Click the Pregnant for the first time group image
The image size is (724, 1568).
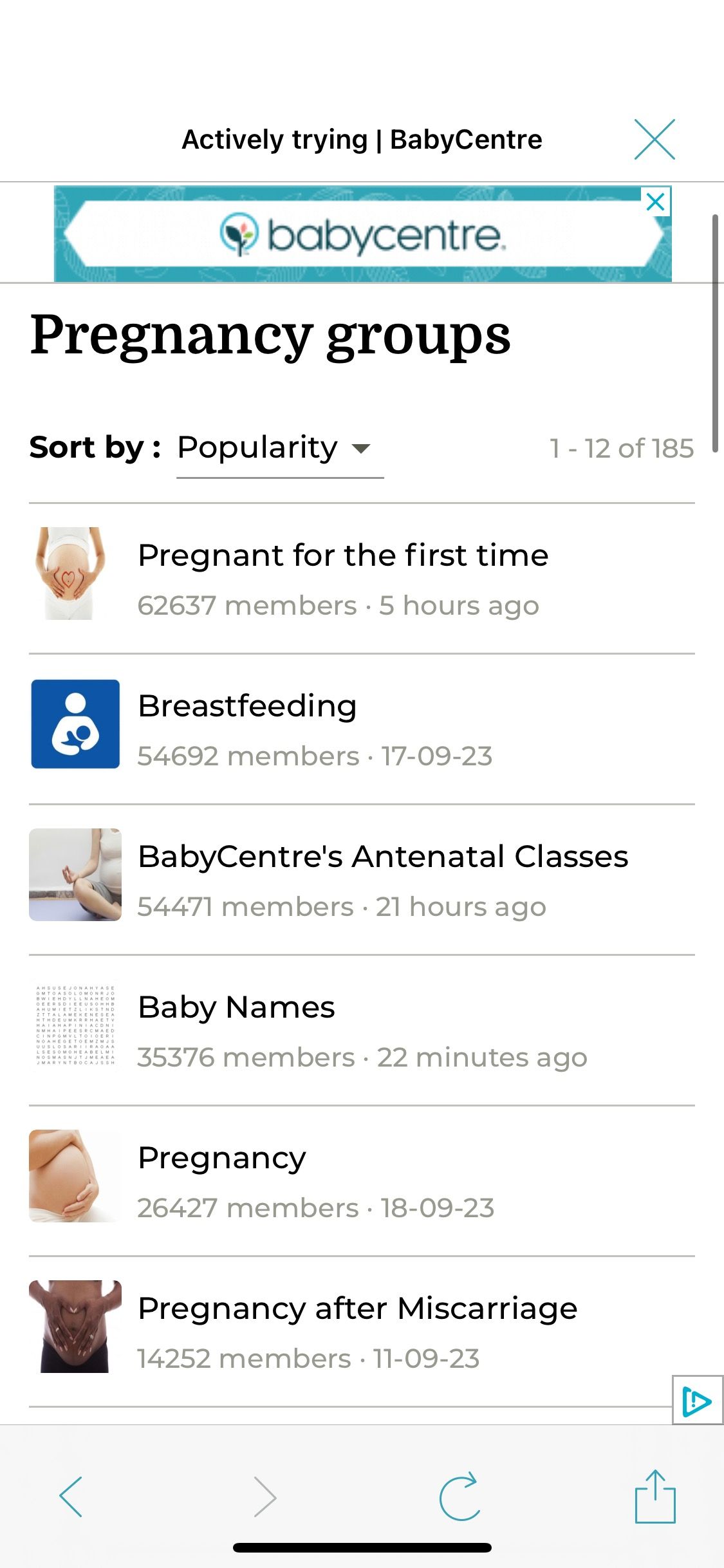pos(75,573)
